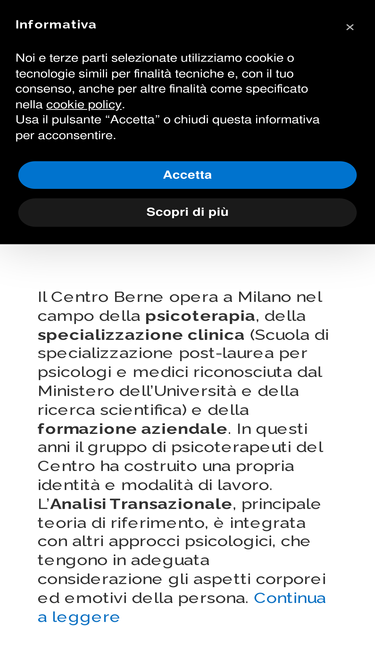Open the cookie policy link
Viewport: 375px width, 667px height.
coord(84,105)
